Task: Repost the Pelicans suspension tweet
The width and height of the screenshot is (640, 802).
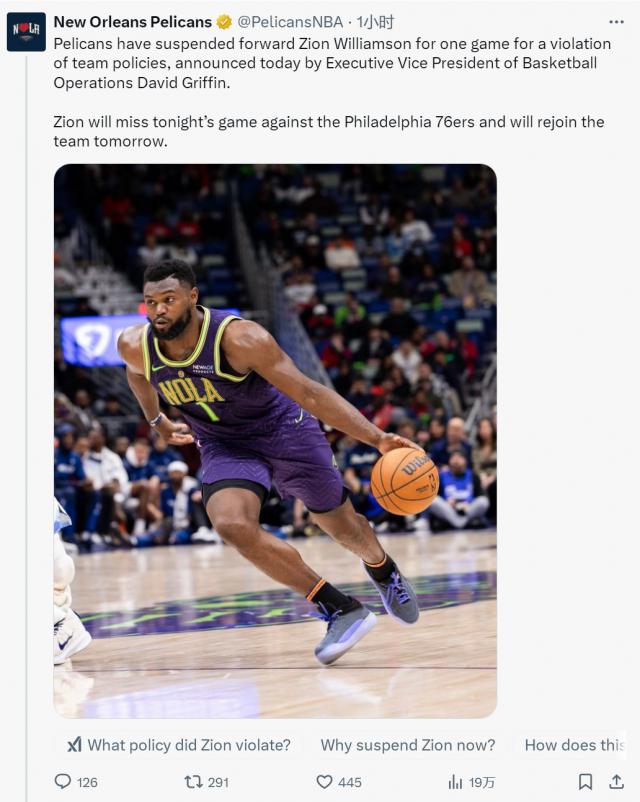Action: pyautogui.click(x=194, y=782)
